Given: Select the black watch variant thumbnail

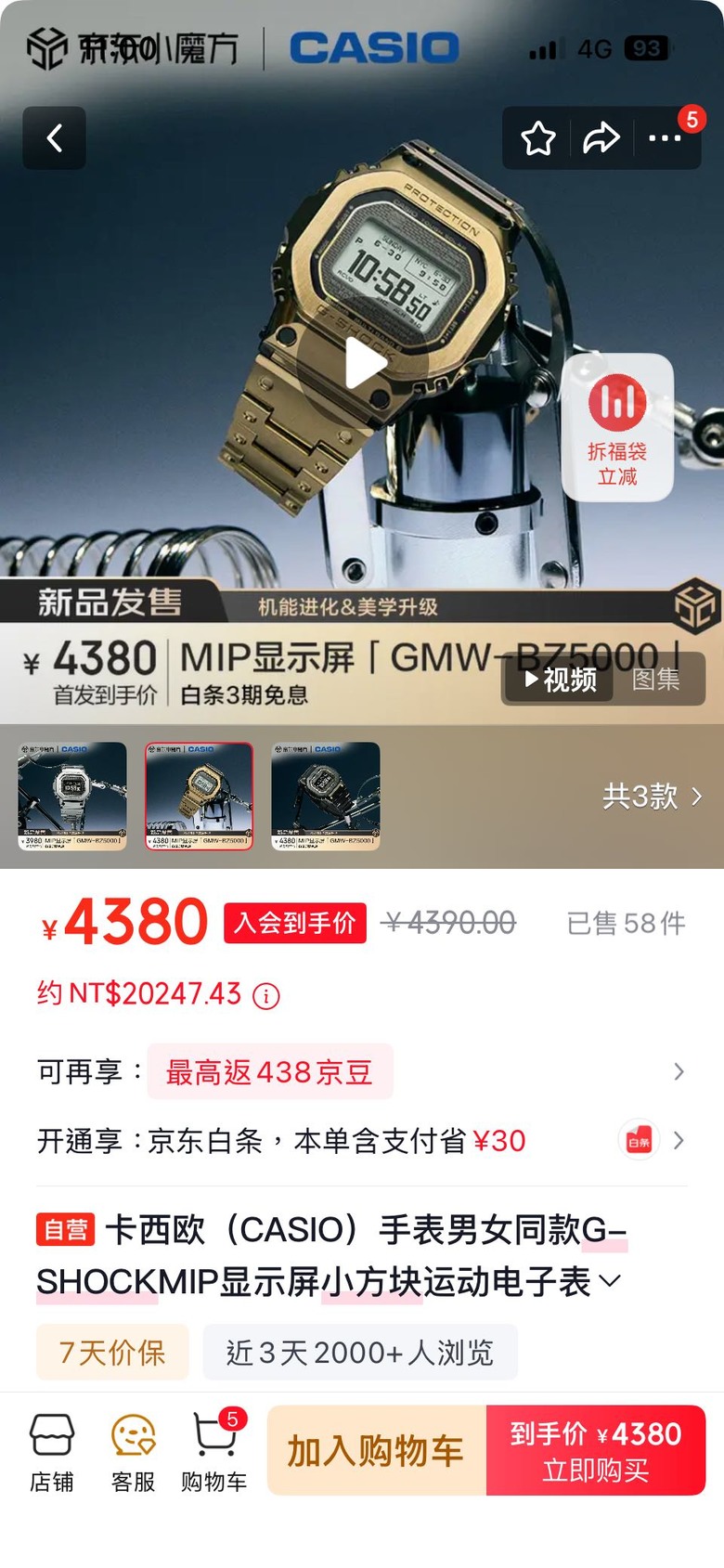Looking at the screenshot, I should pyautogui.click(x=325, y=796).
